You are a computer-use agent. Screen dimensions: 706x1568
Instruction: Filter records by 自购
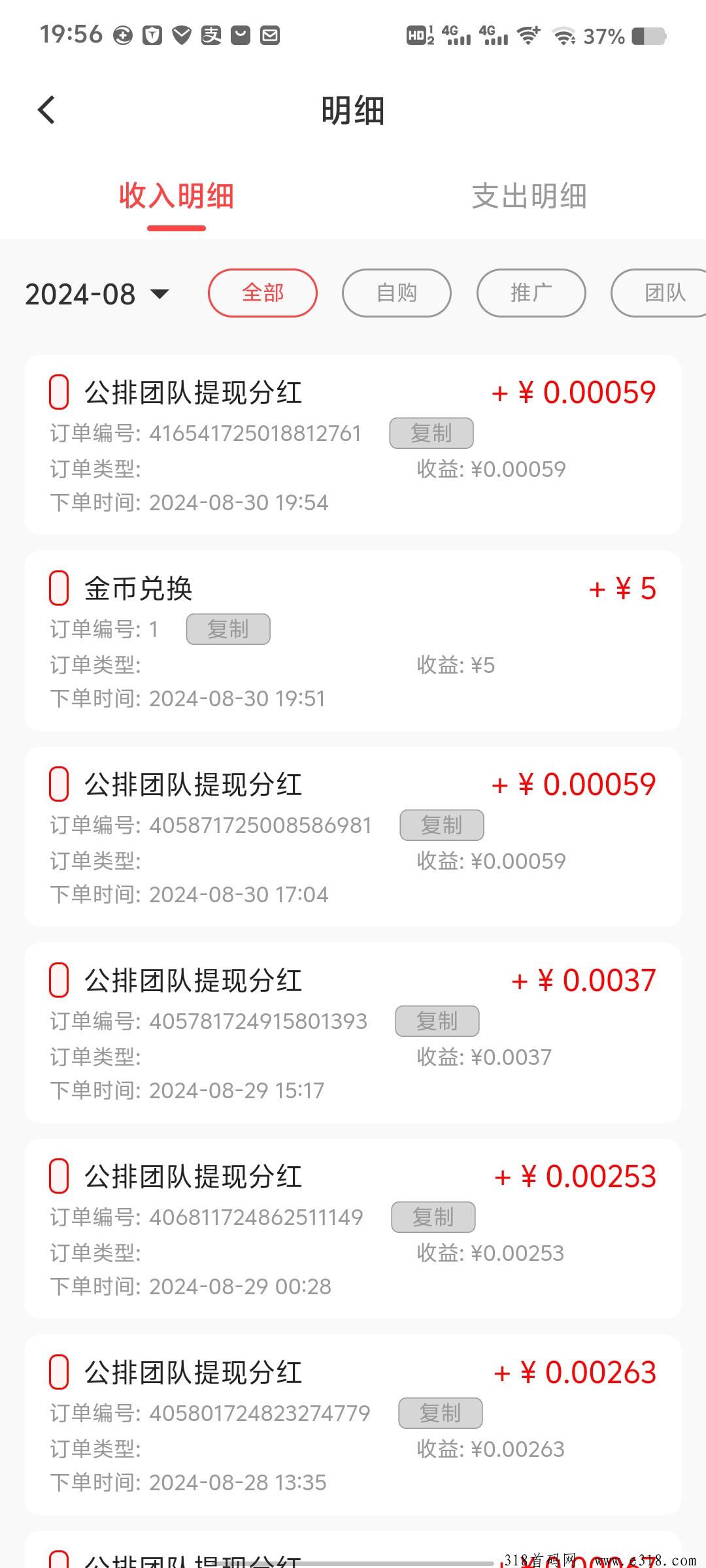[397, 293]
